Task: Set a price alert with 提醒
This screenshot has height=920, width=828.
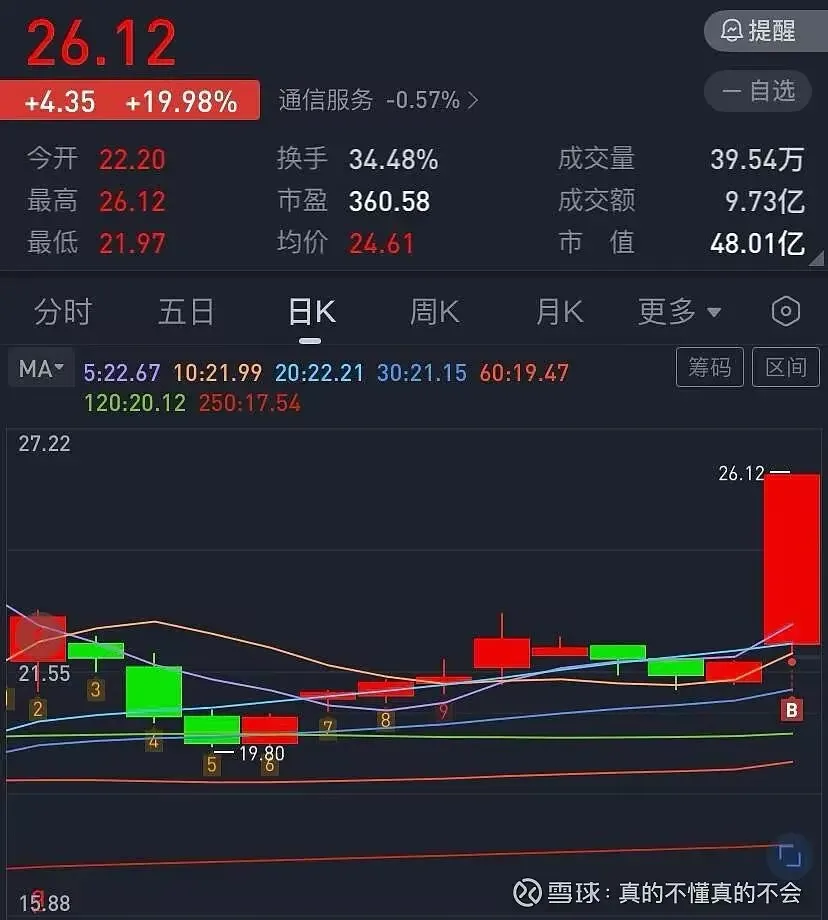Action: click(x=759, y=31)
